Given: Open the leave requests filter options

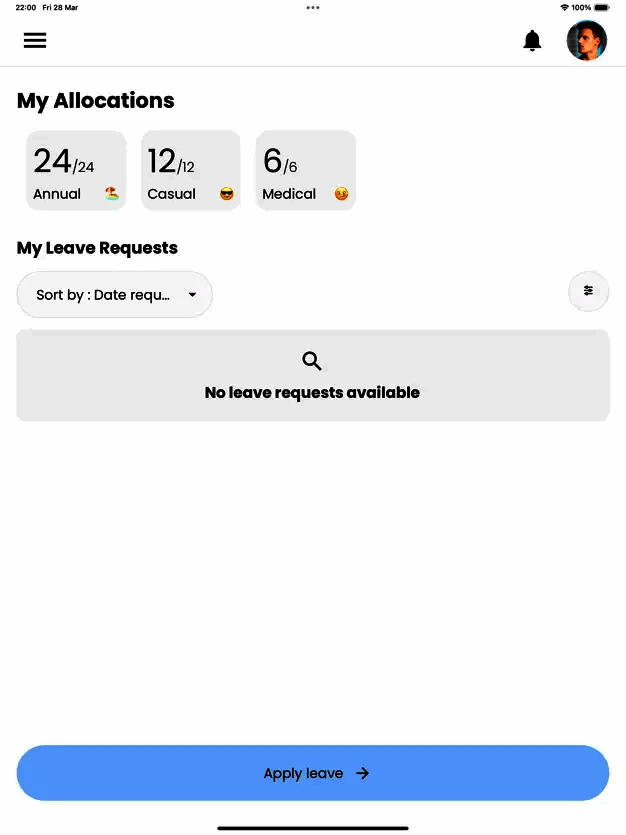Looking at the screenshot, I should coord(588,291).
